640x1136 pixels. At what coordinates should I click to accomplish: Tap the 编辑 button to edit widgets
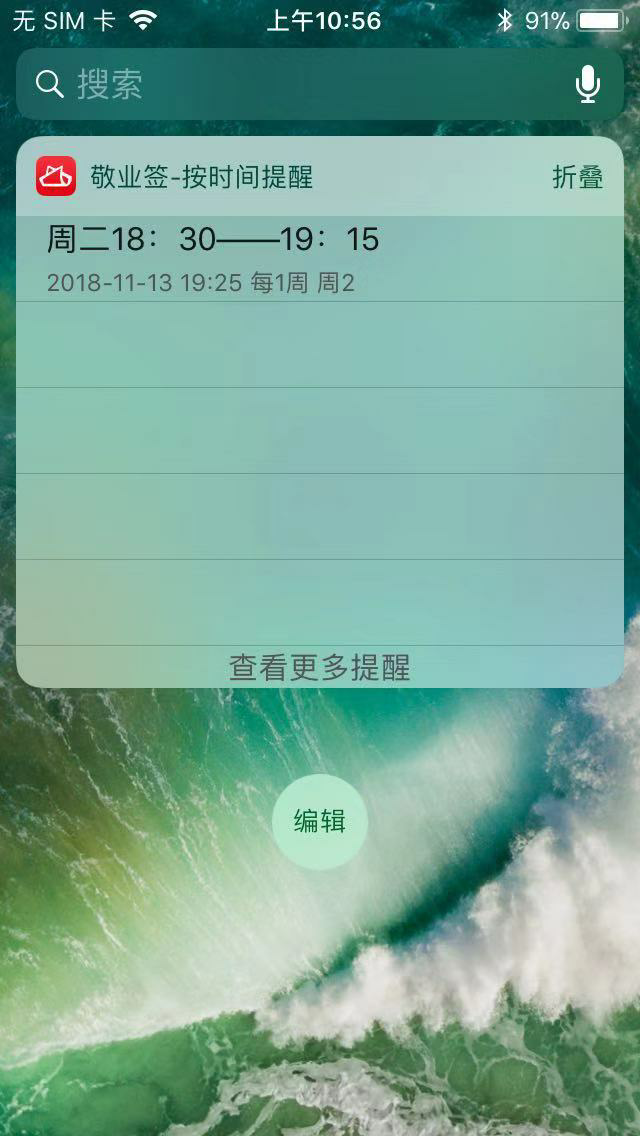(x=320, y=822)
